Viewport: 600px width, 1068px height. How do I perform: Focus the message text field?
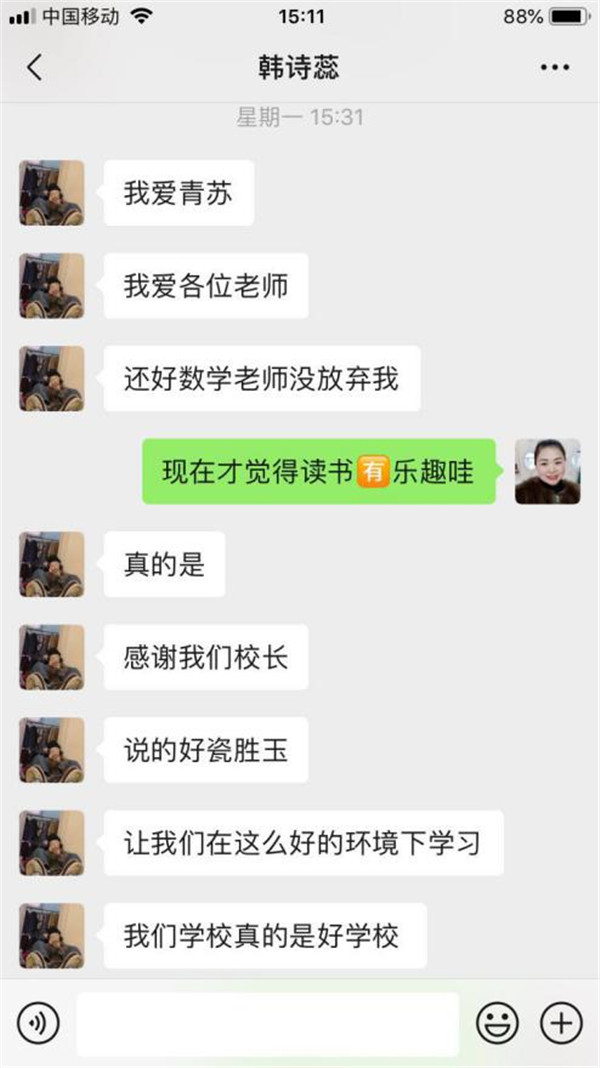[267, 1023]
